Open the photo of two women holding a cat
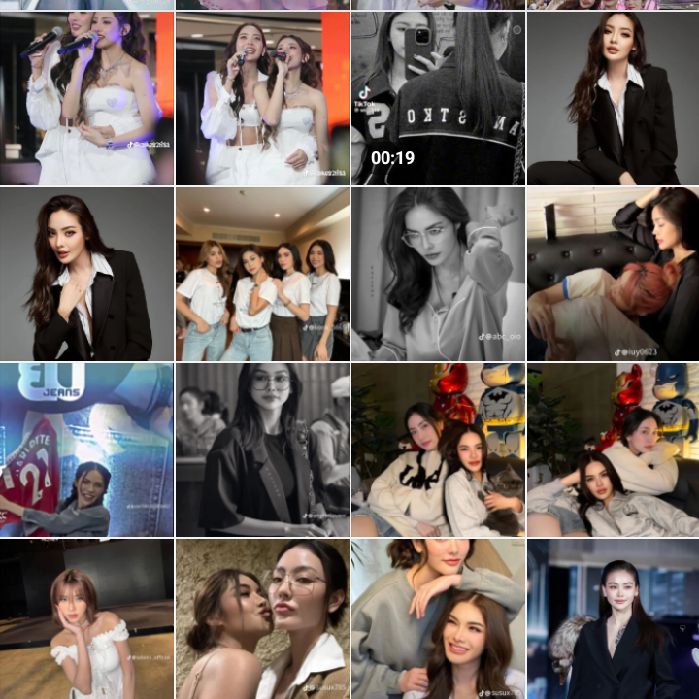This screenshot has height=699, width=699. click(437, 450)
